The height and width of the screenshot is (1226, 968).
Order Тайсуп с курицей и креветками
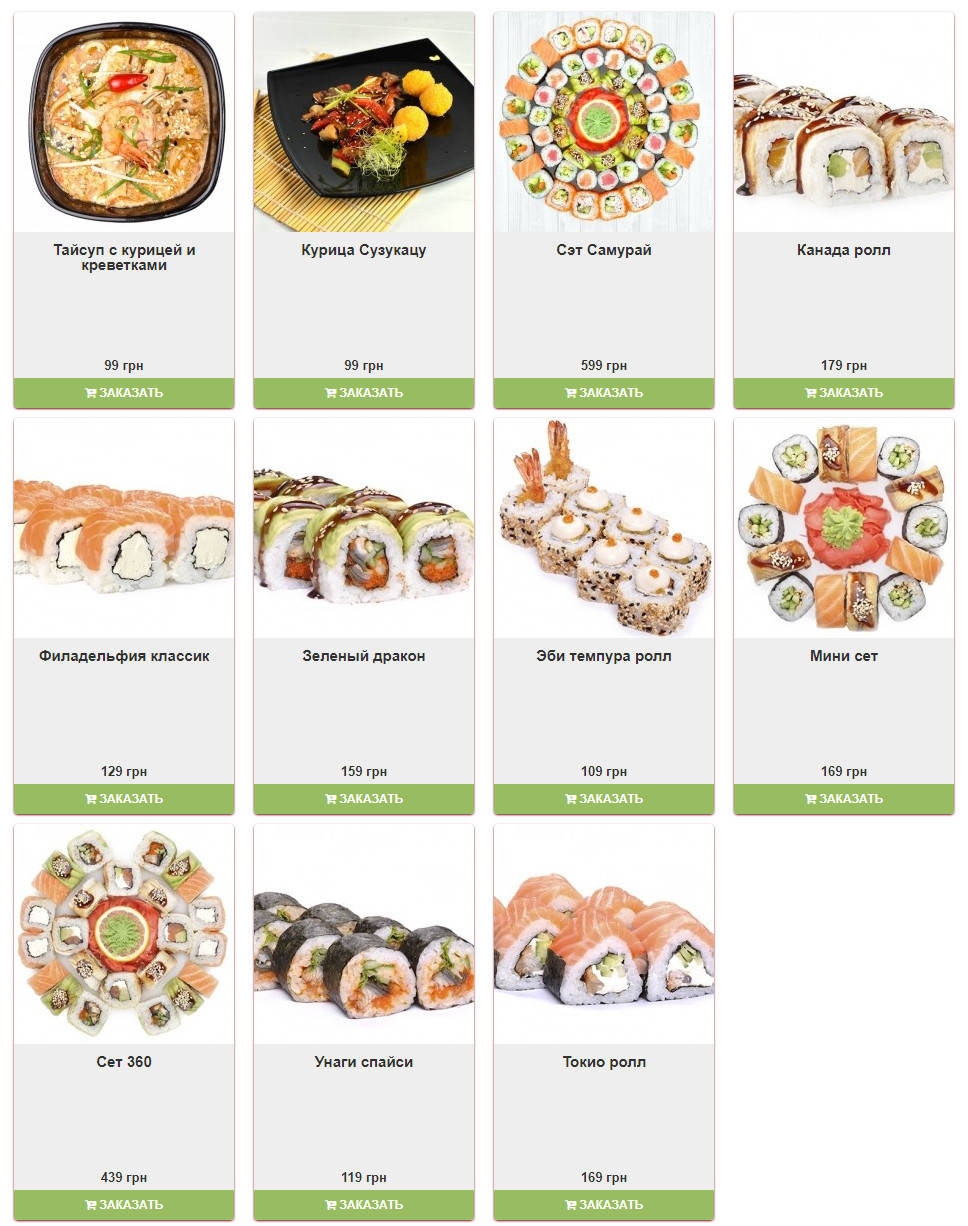[x=124, y=393]
